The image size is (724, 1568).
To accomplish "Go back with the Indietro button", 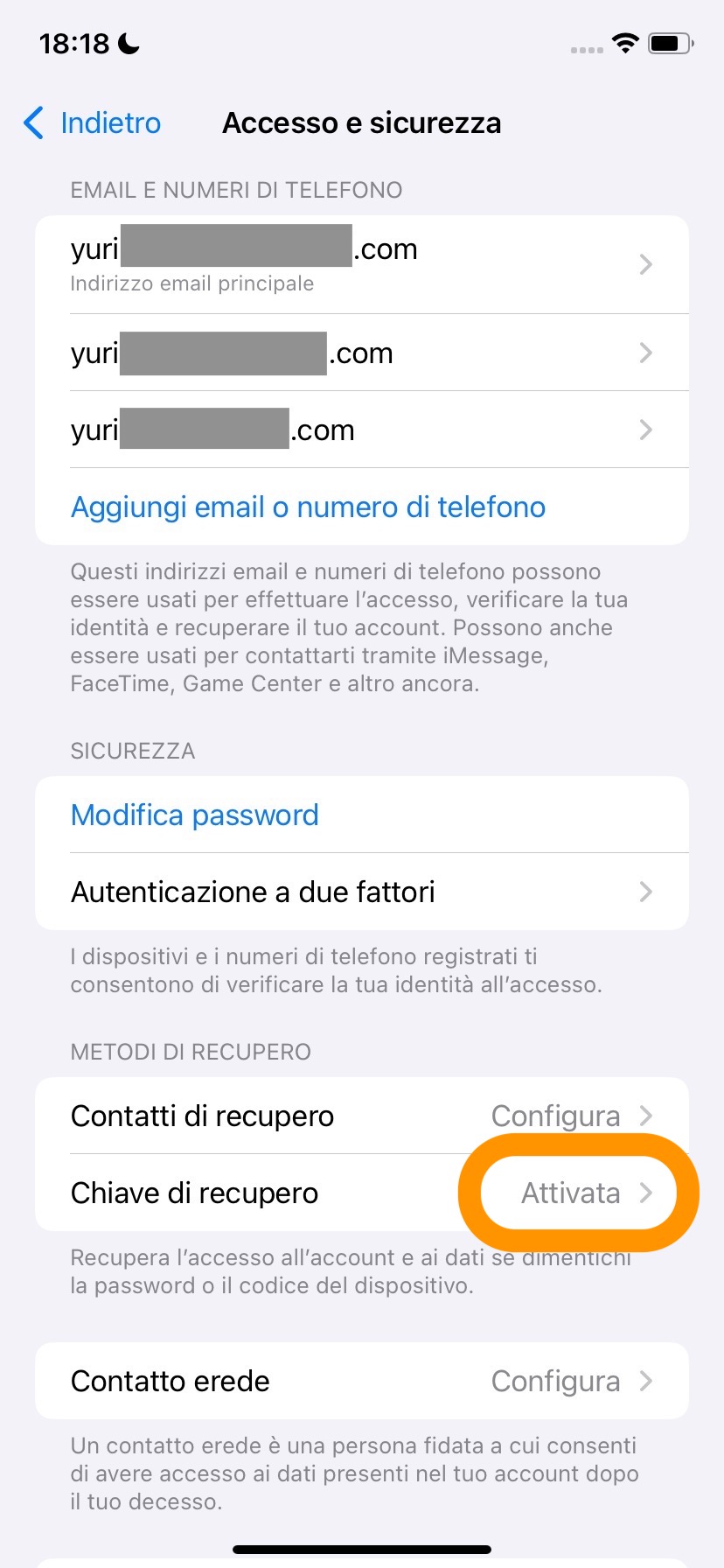I will click(93, 123).
